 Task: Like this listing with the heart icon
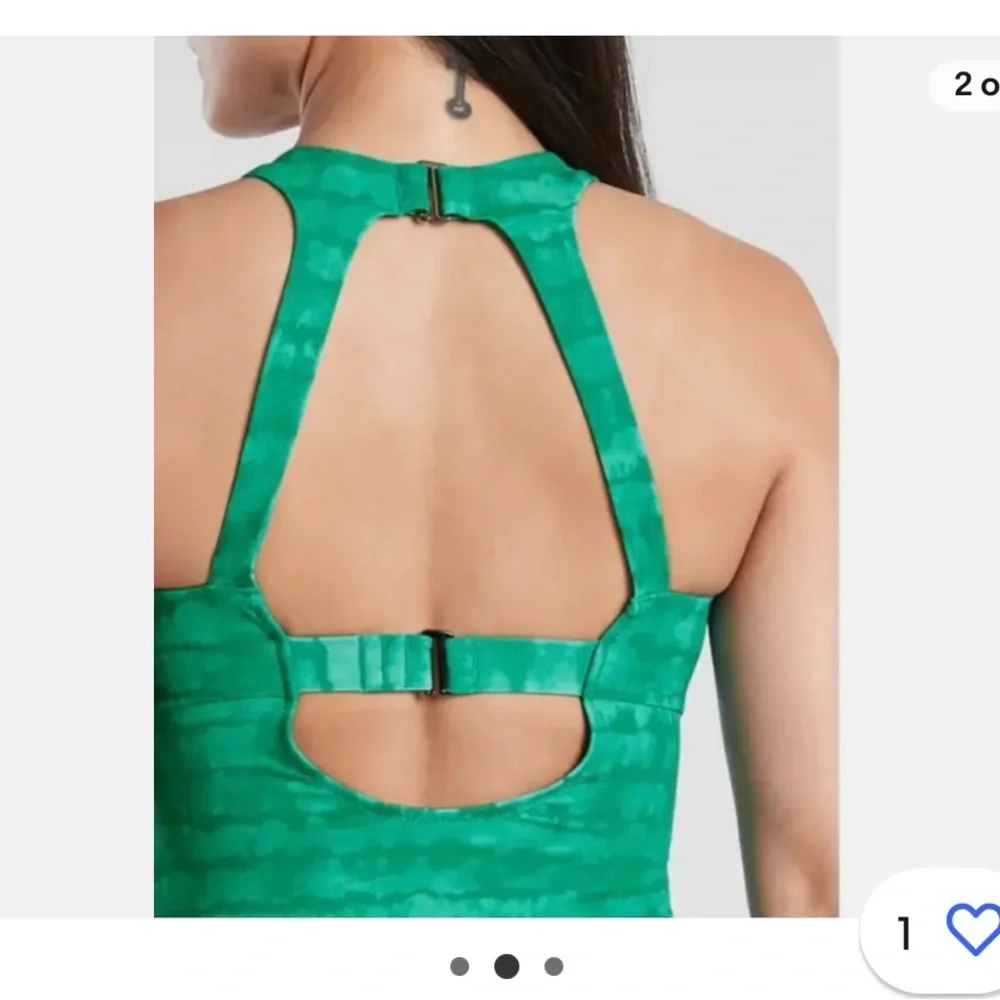coord(973,931)
